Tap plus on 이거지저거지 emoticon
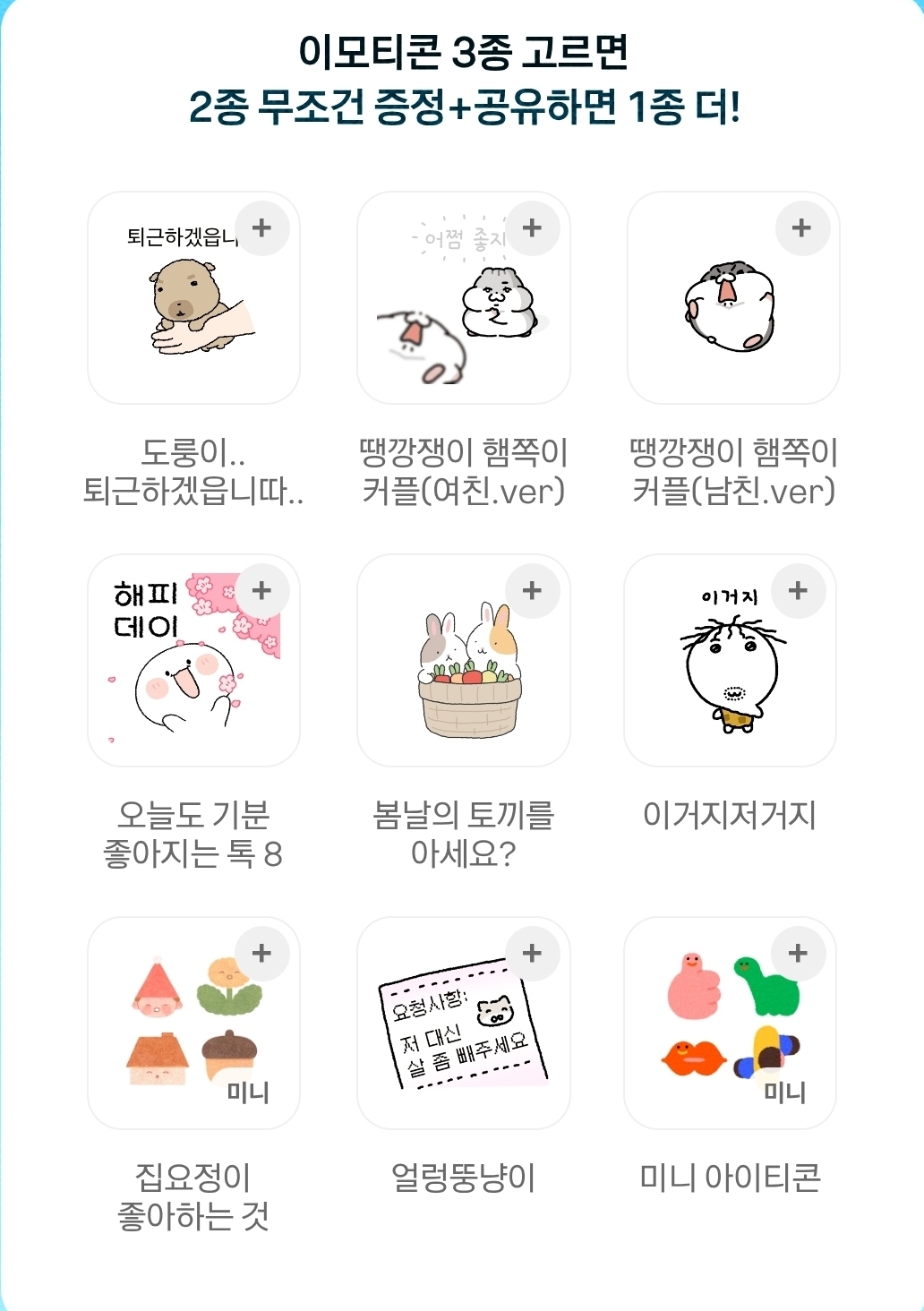The width and height of the screenshot is (924, 1311). pos(798,591)
